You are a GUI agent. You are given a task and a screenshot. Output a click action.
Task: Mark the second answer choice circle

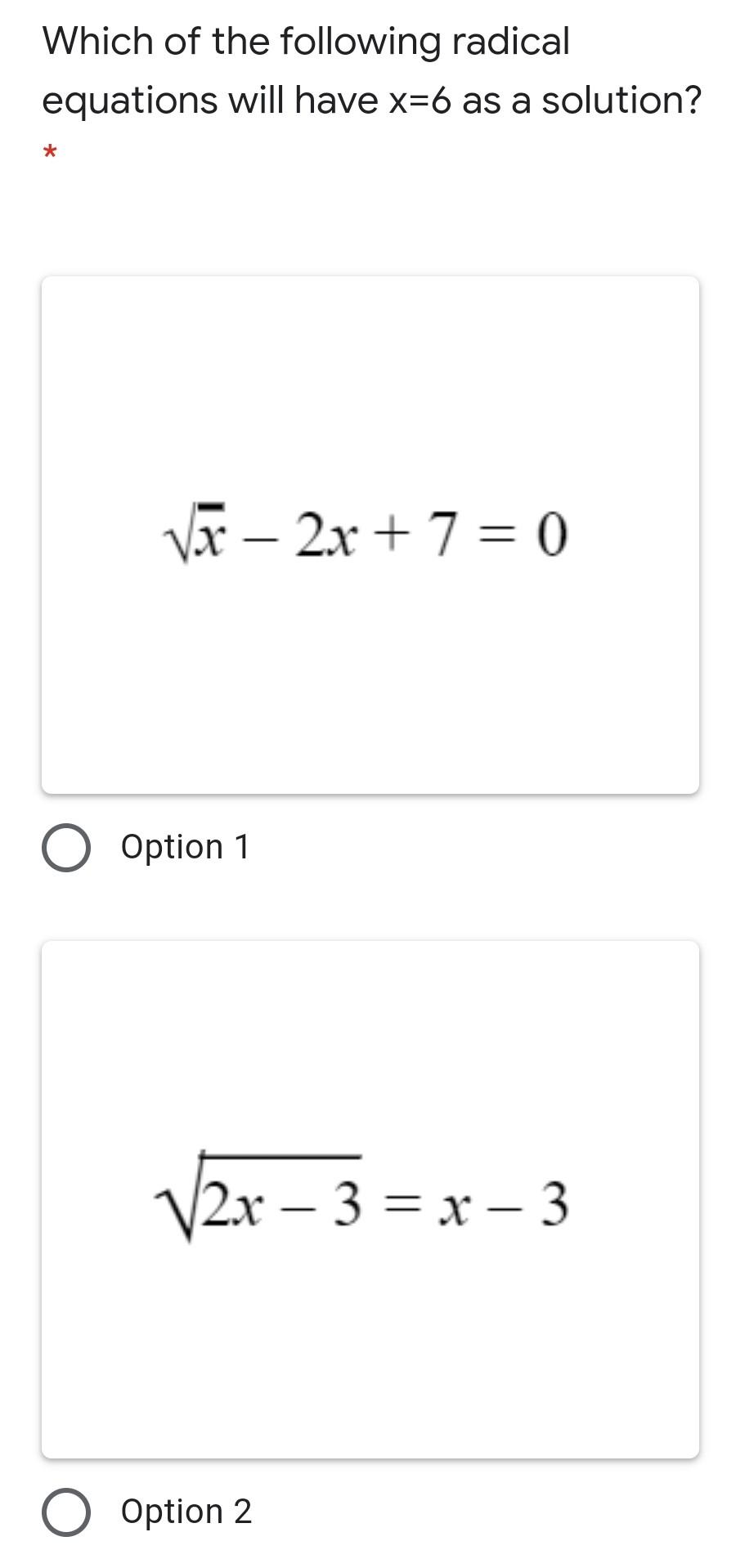(x=66, y=1511)
